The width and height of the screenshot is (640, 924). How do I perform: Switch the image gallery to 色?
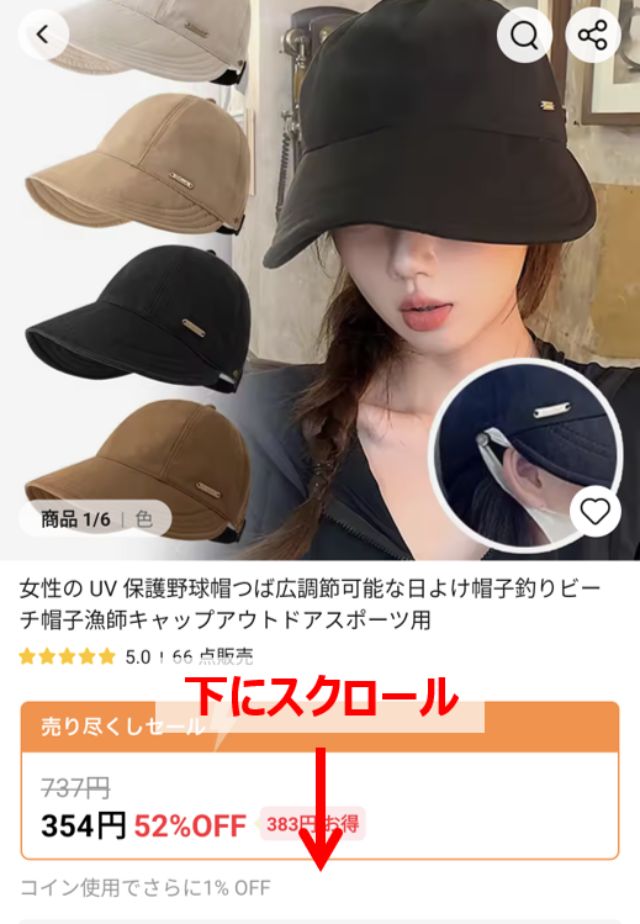[143, 519]
